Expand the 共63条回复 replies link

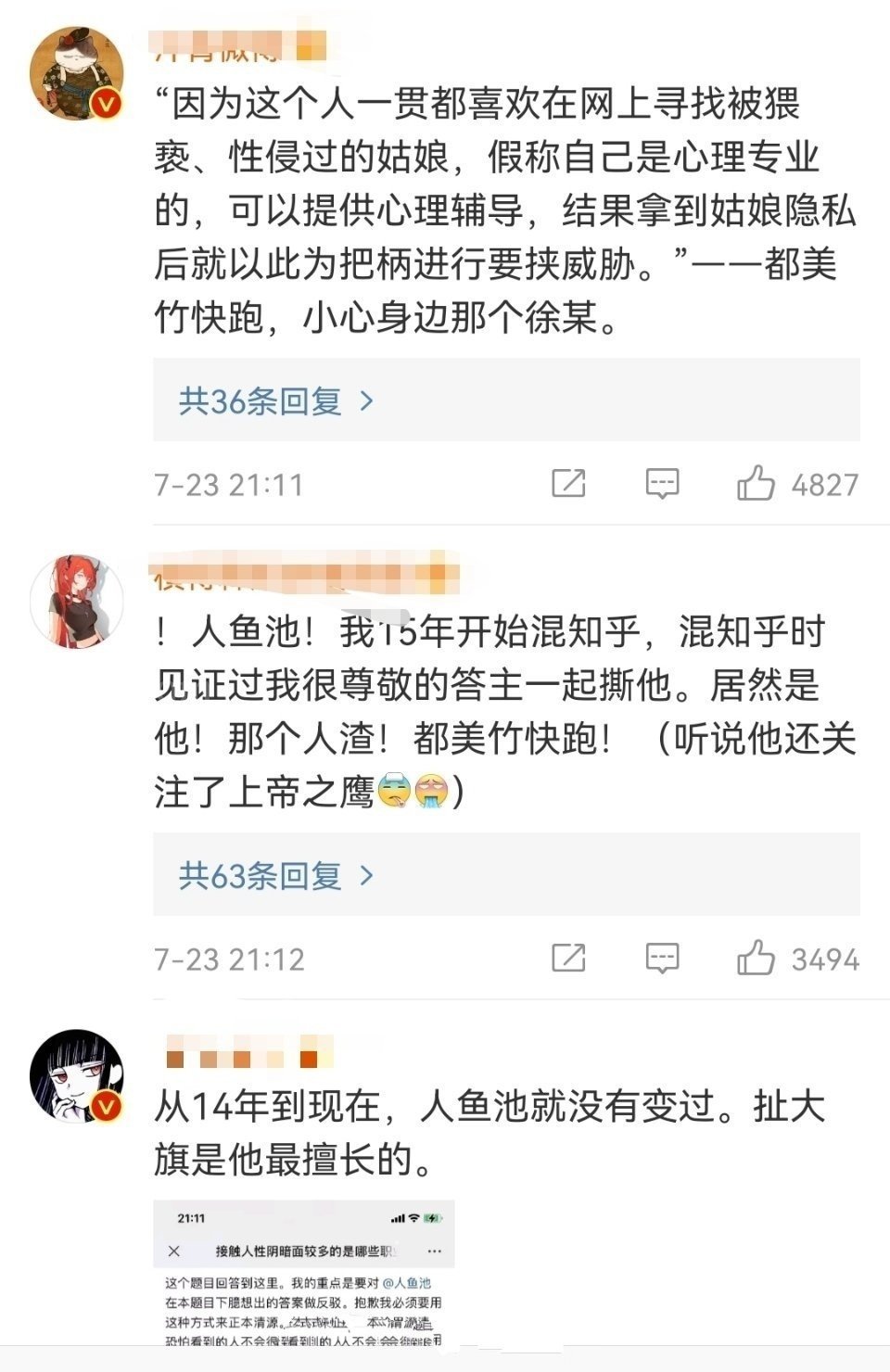[275, 876]
